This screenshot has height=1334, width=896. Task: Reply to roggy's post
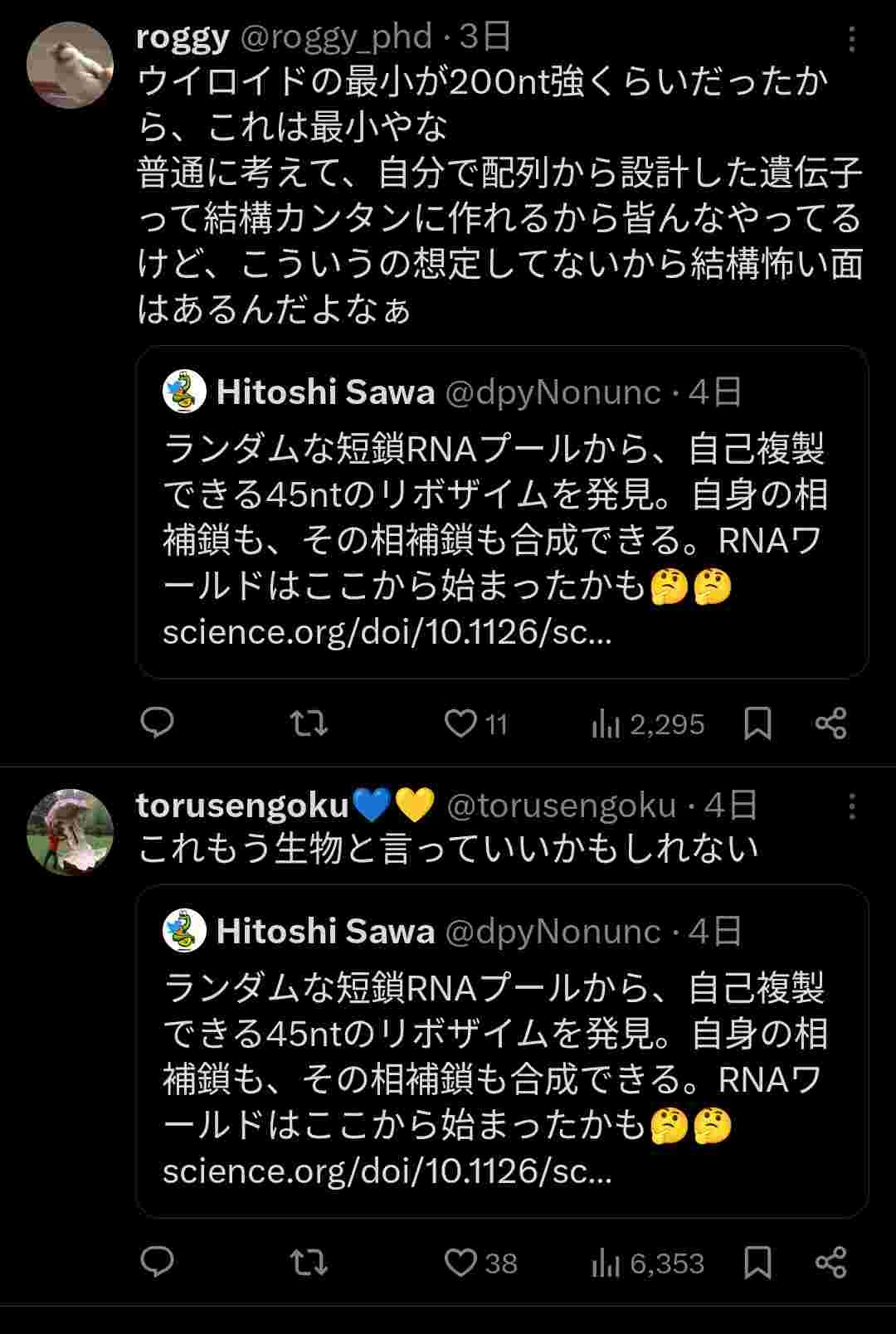(x=157, y=723)
